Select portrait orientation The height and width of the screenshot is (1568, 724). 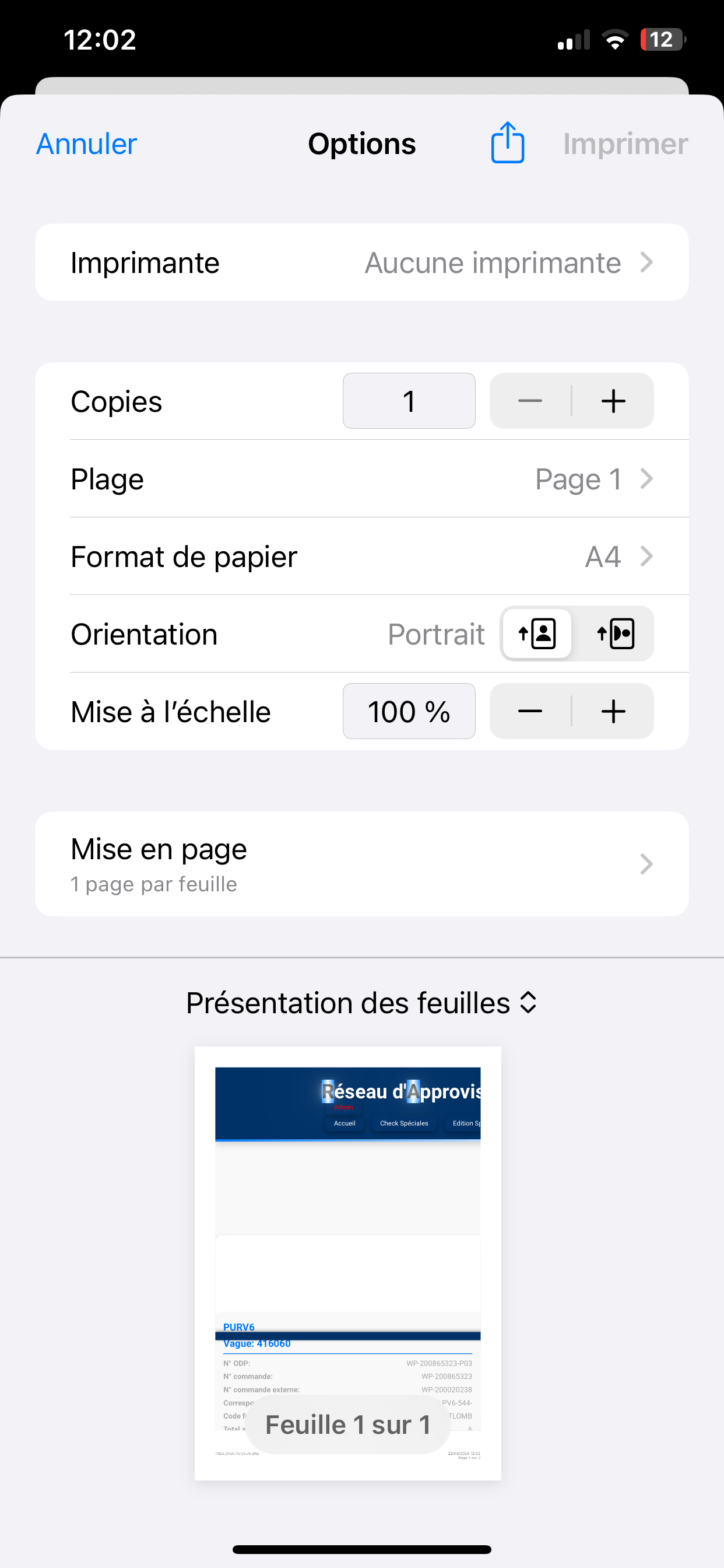click(x=537, y=634)
